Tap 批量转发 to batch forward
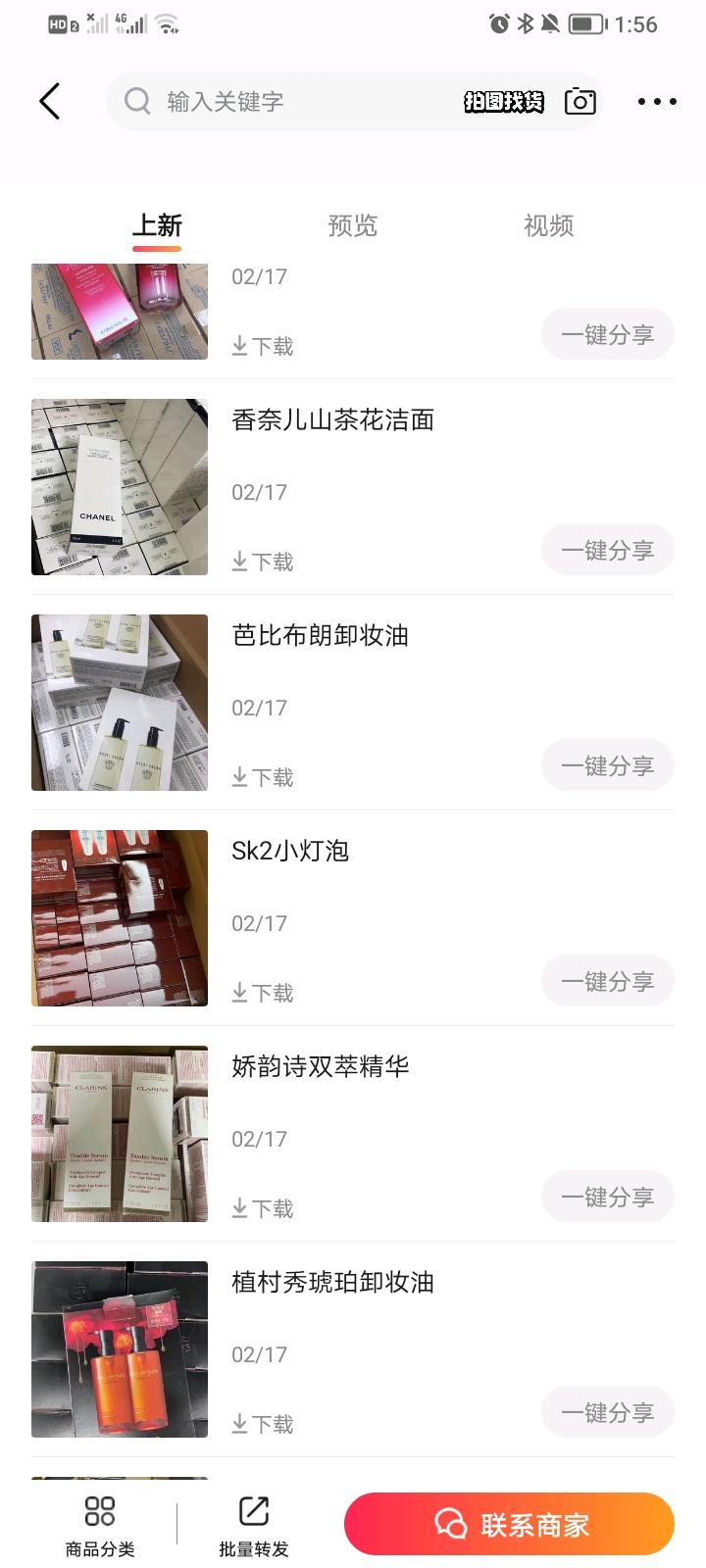 pos(254,1525)
